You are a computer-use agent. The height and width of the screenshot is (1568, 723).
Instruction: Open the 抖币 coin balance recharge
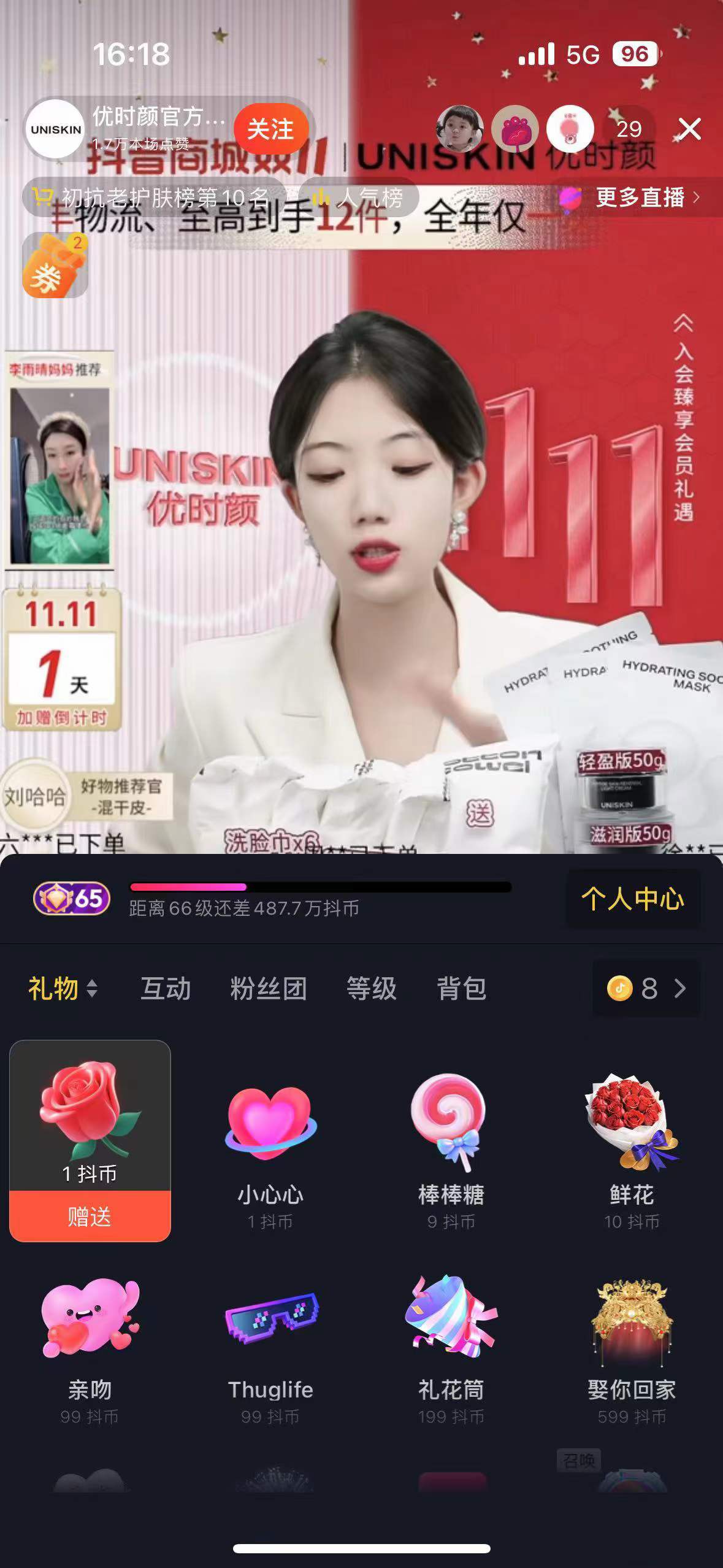[x=646, y=988]
